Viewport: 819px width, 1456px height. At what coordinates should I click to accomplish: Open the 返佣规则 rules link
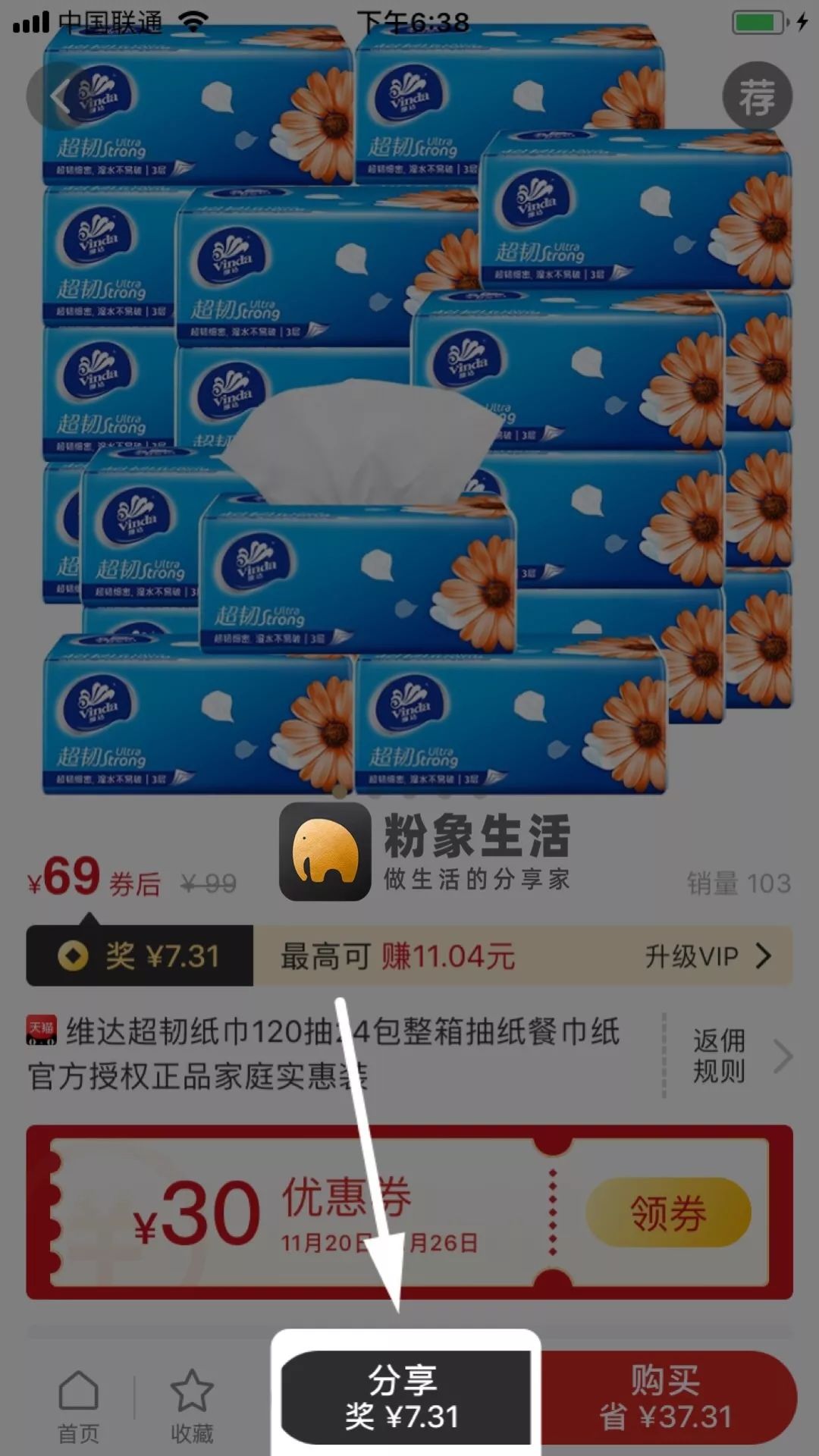[x=718, y=1054]
